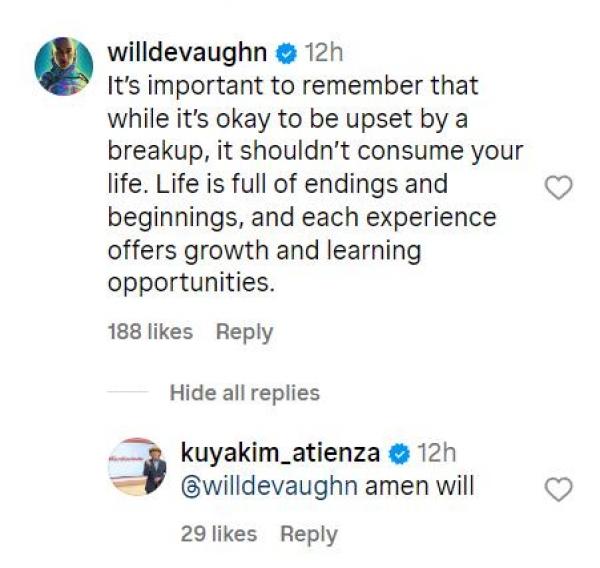Image resolution: width=600 pixels, height=568 pixels.
Task: Open the willdevaughn username
Action: [x=188, y=52]
